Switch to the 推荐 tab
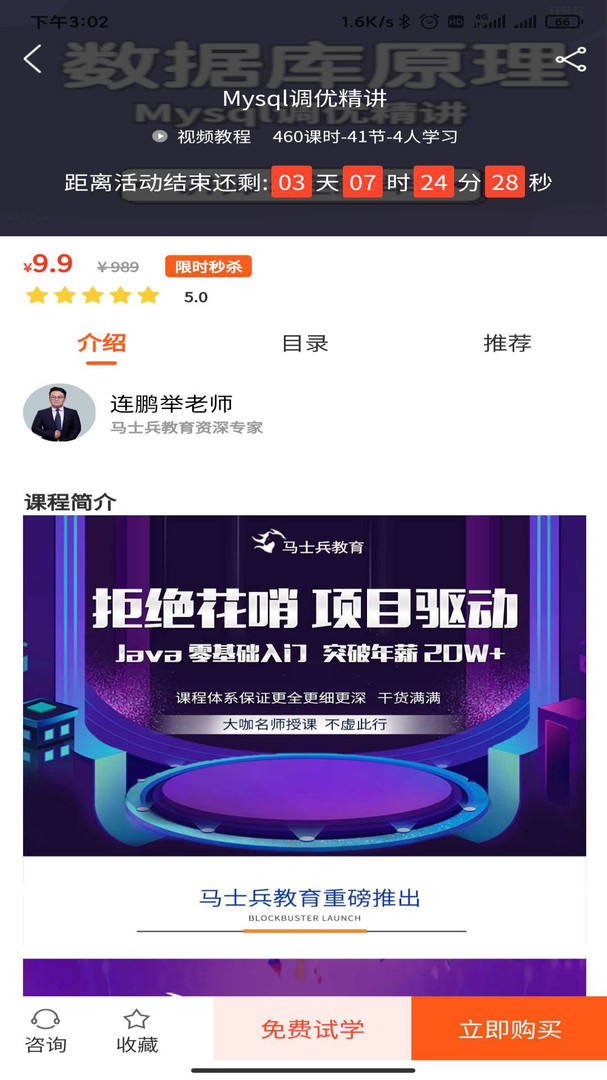The width and height of the screenshot is (607, 1080). pos(507,343)
